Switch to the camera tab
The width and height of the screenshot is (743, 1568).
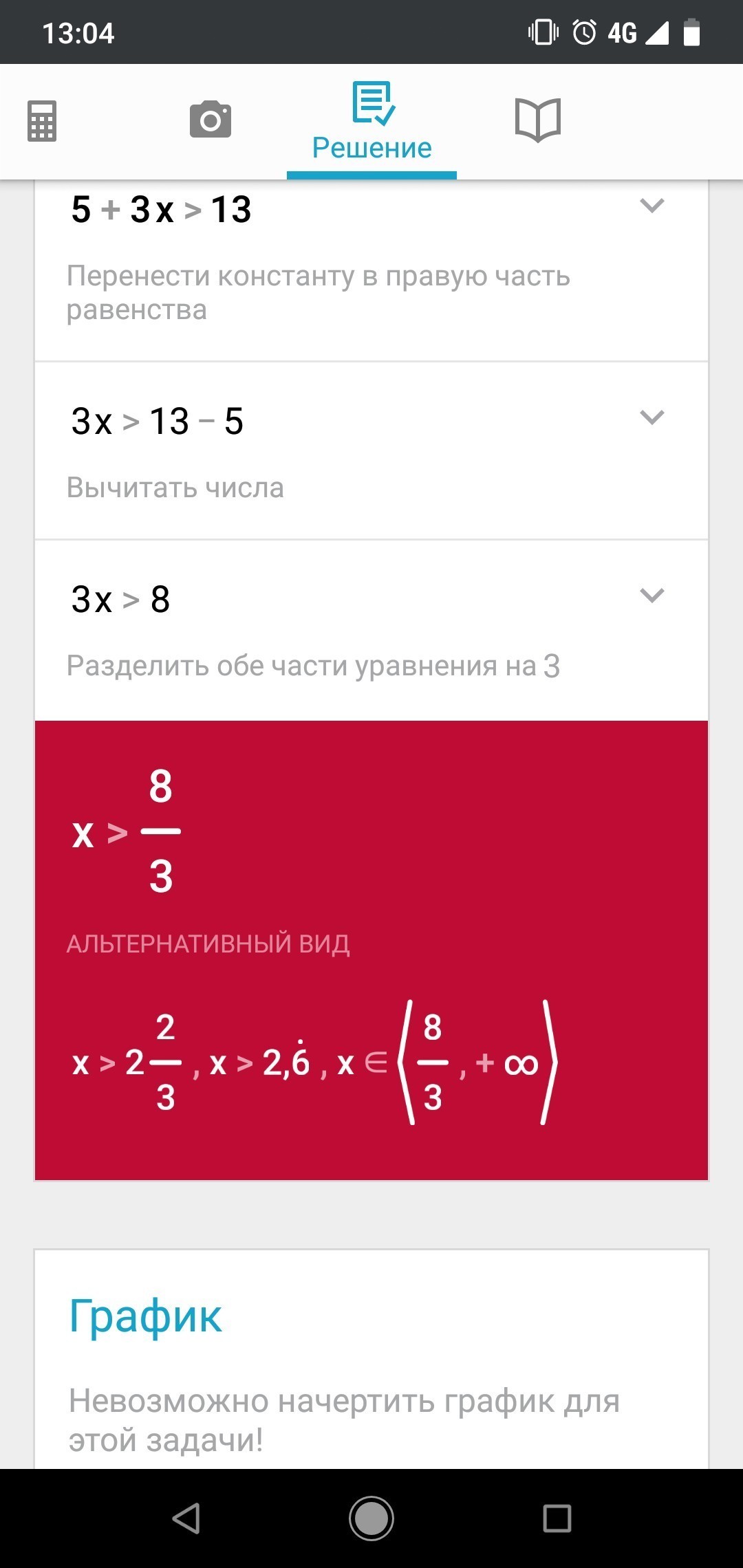[x=211, y=120]
